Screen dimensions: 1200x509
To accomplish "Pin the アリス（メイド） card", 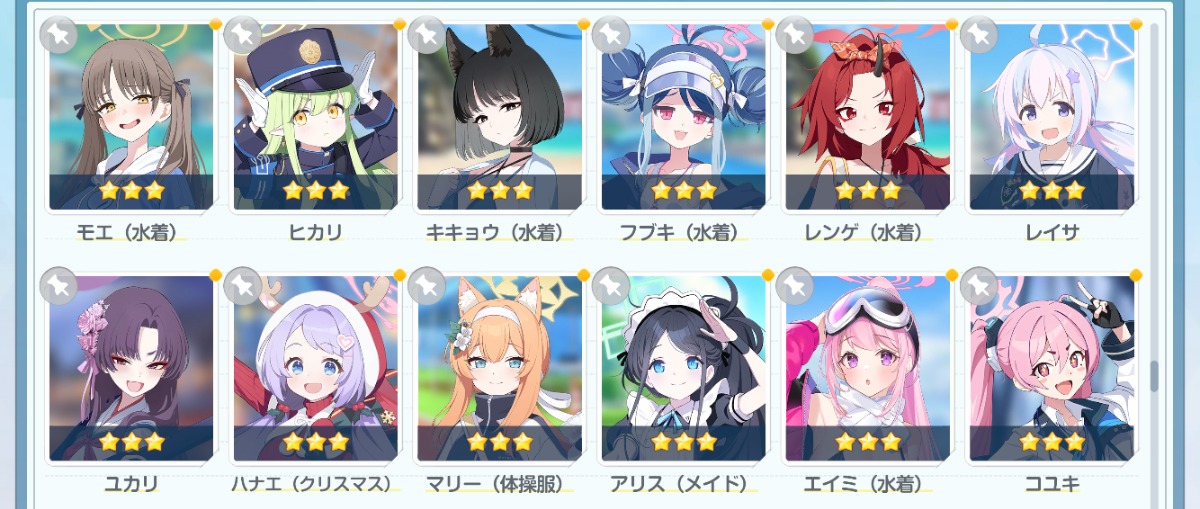I will [610, 286].
